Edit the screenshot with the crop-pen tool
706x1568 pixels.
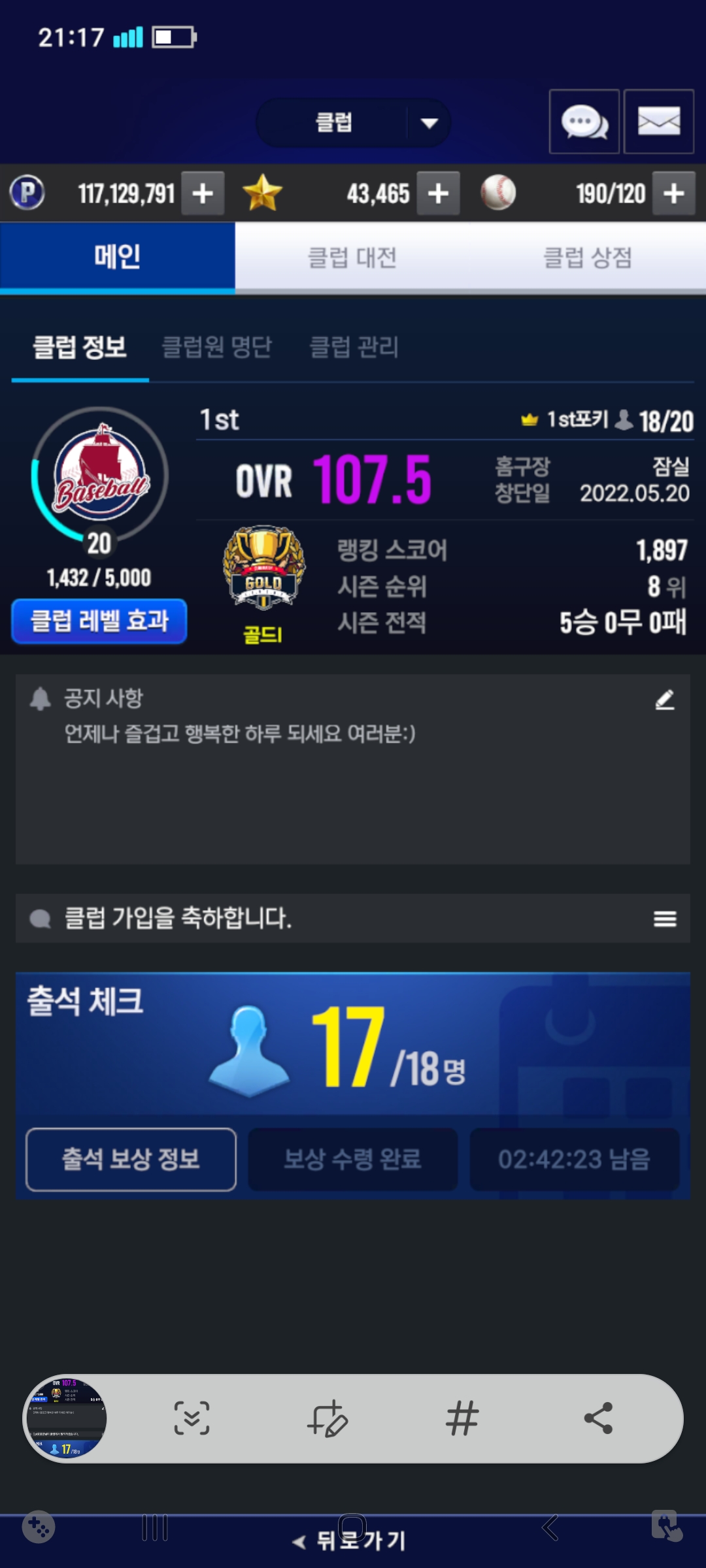pyautogui.click(x=327, y=1418)
